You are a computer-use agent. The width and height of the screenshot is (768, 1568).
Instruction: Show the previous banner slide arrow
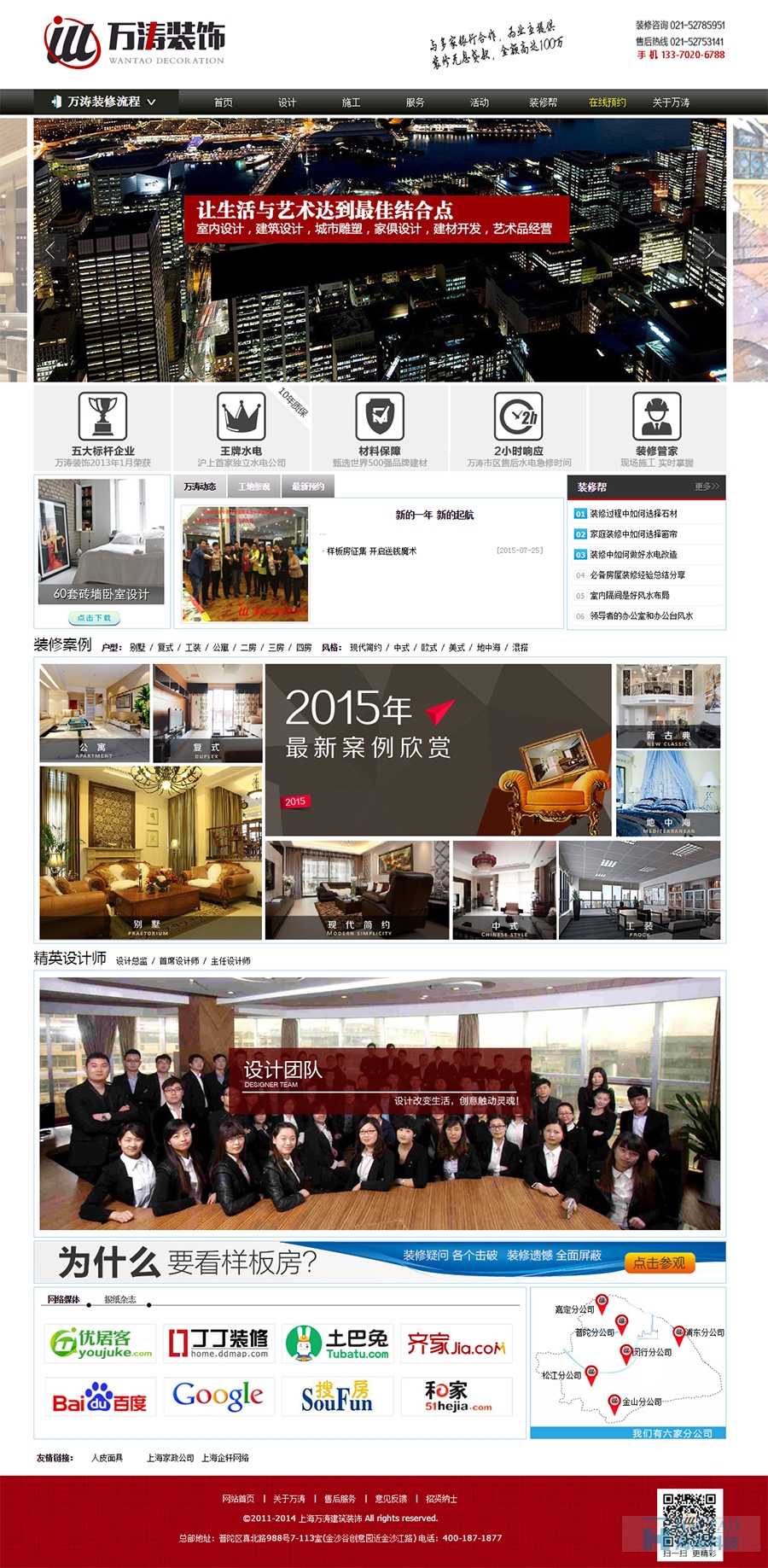tap(50, 250)
